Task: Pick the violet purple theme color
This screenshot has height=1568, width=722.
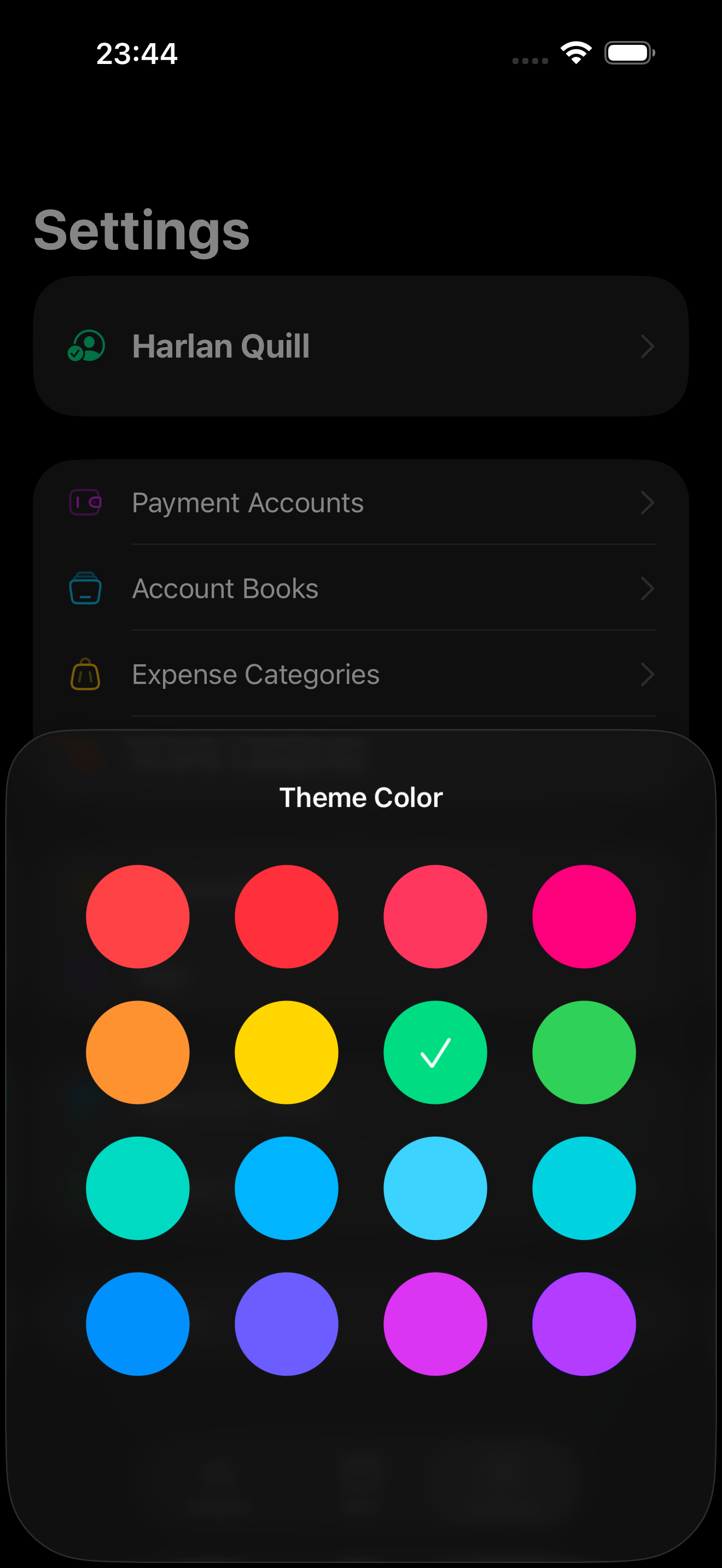Action: coord(584,1323)
